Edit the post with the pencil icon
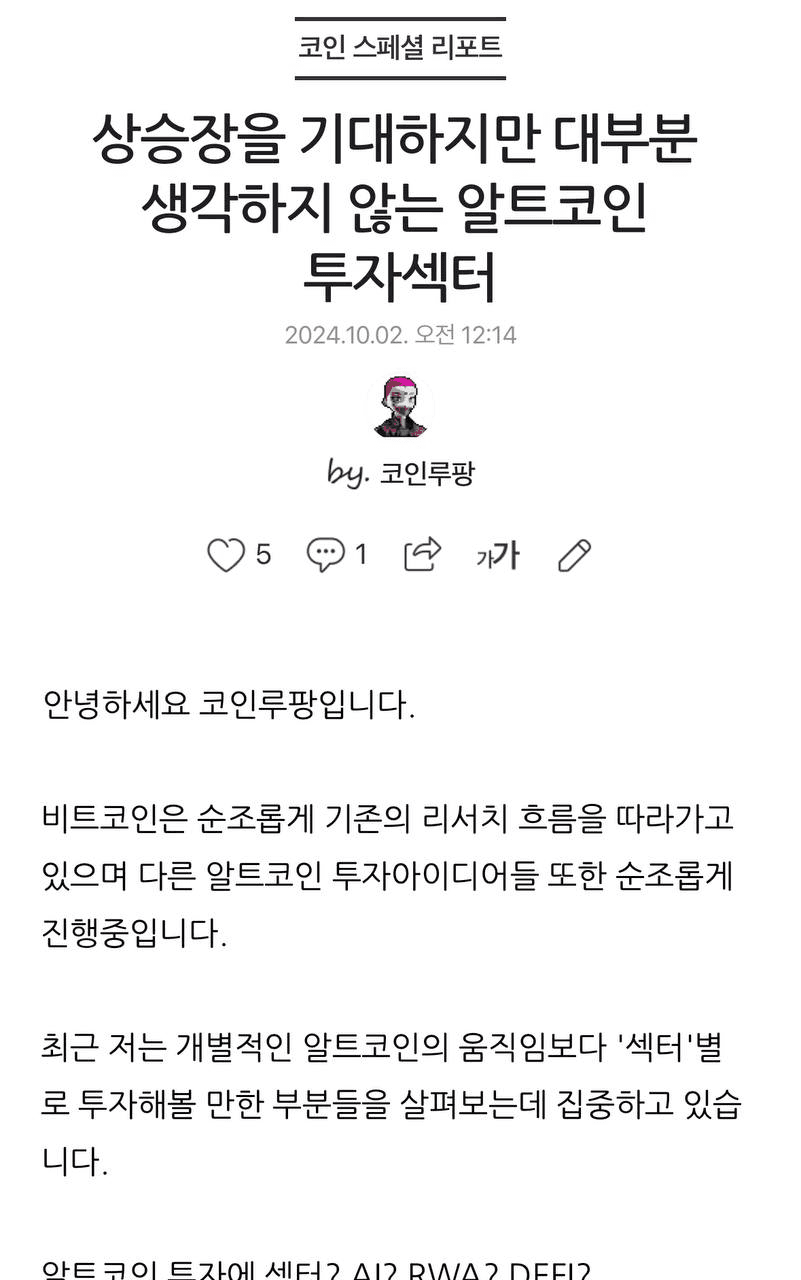Screen dimensions: 801x1280 click(x=574, y=555)
